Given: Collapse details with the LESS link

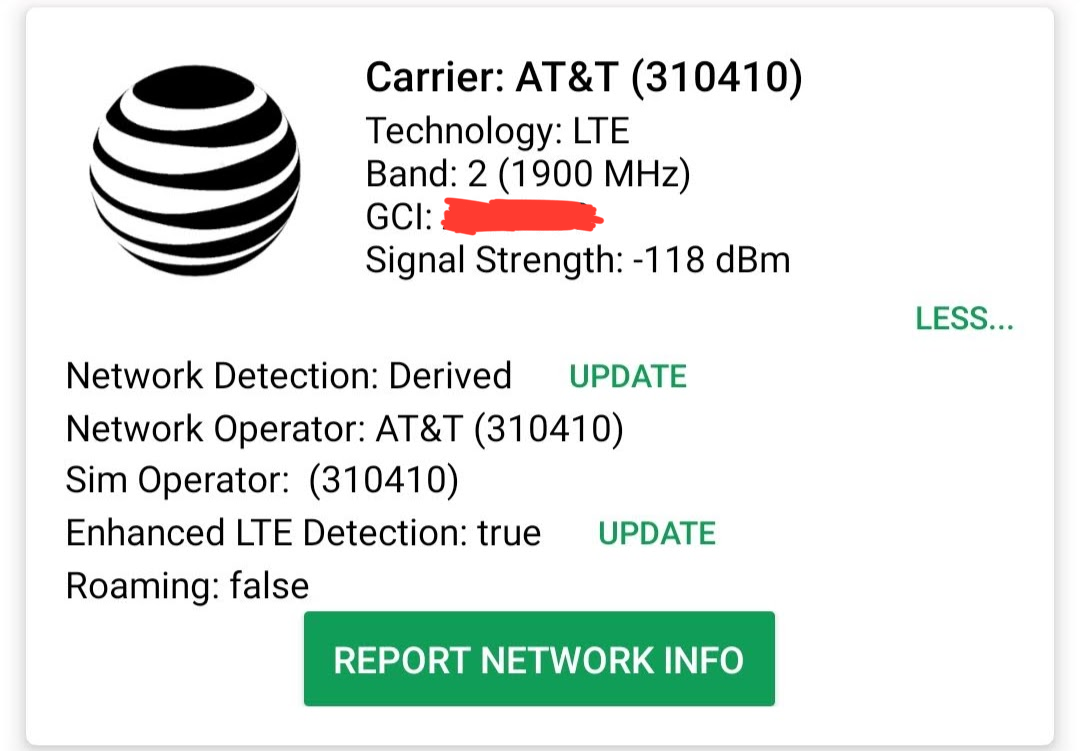Looking at the screenshot, I should tap(964, 320).
